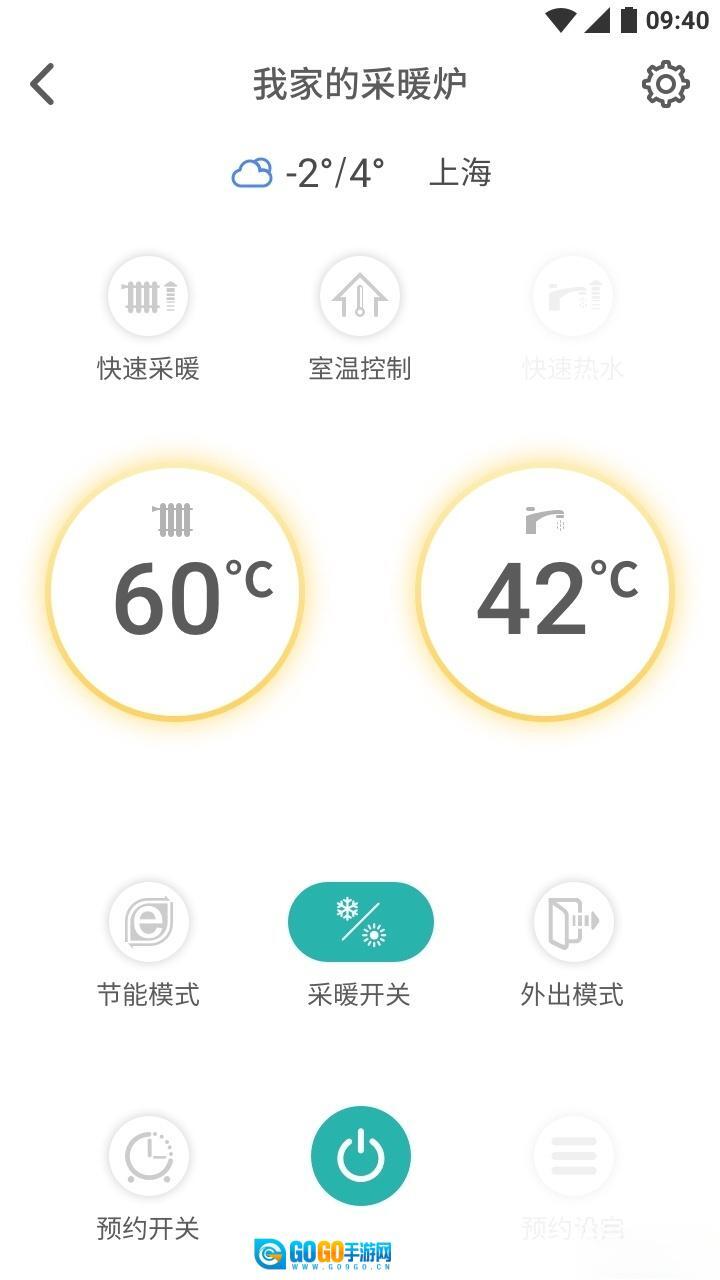
Task: Open 室温控制 room temperature control
Action: click(x=360, y=295)
